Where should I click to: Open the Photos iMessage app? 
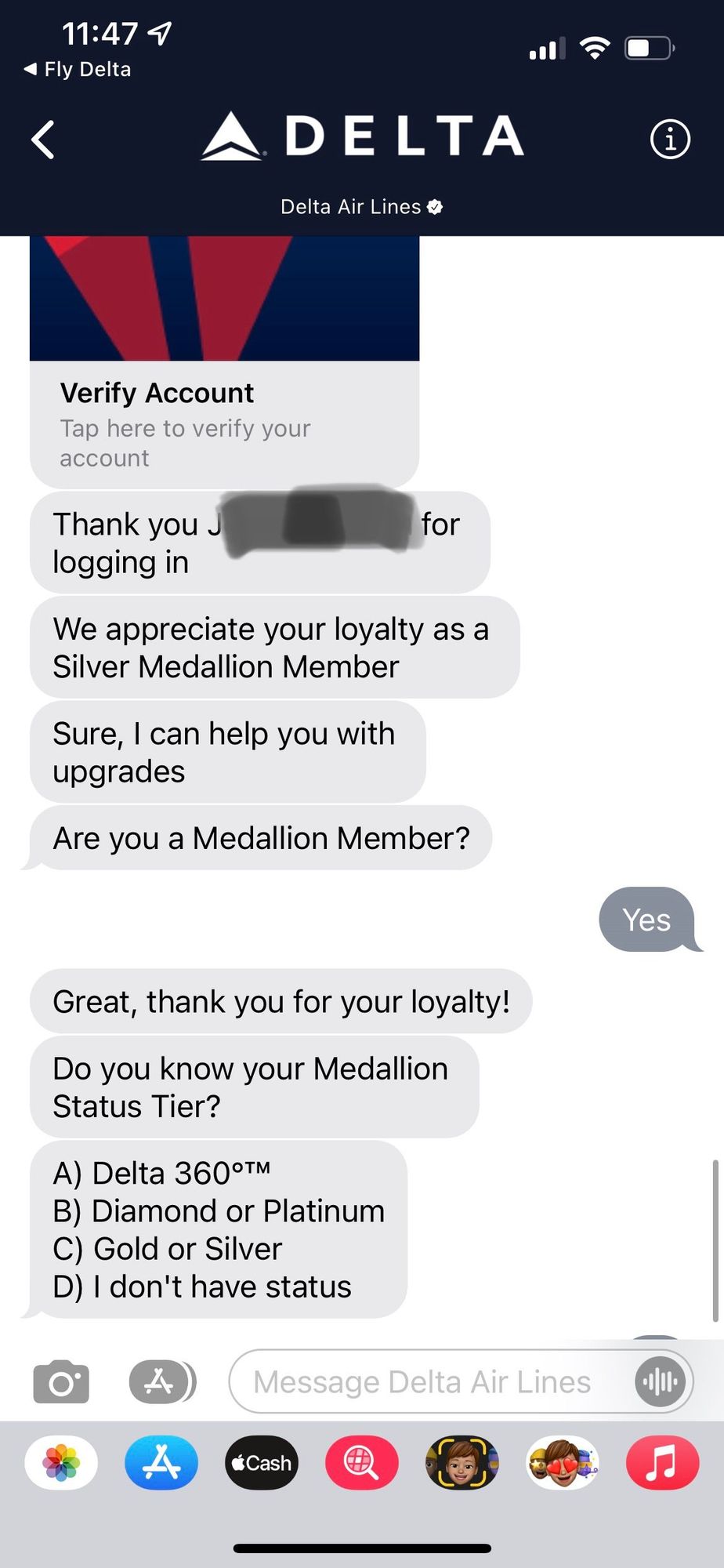click(x=61, y=1462)
